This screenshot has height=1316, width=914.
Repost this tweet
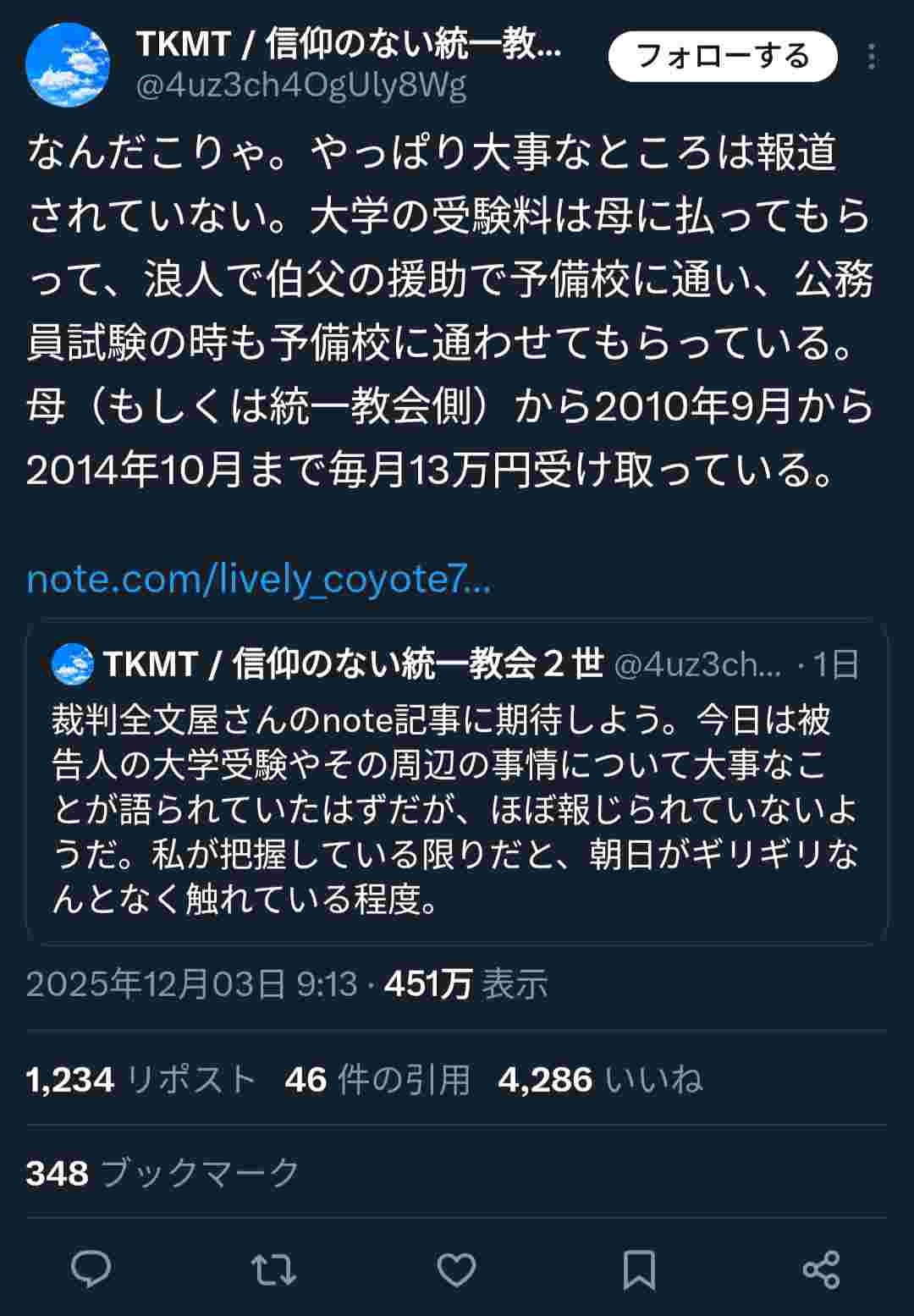pos(273,1269)
